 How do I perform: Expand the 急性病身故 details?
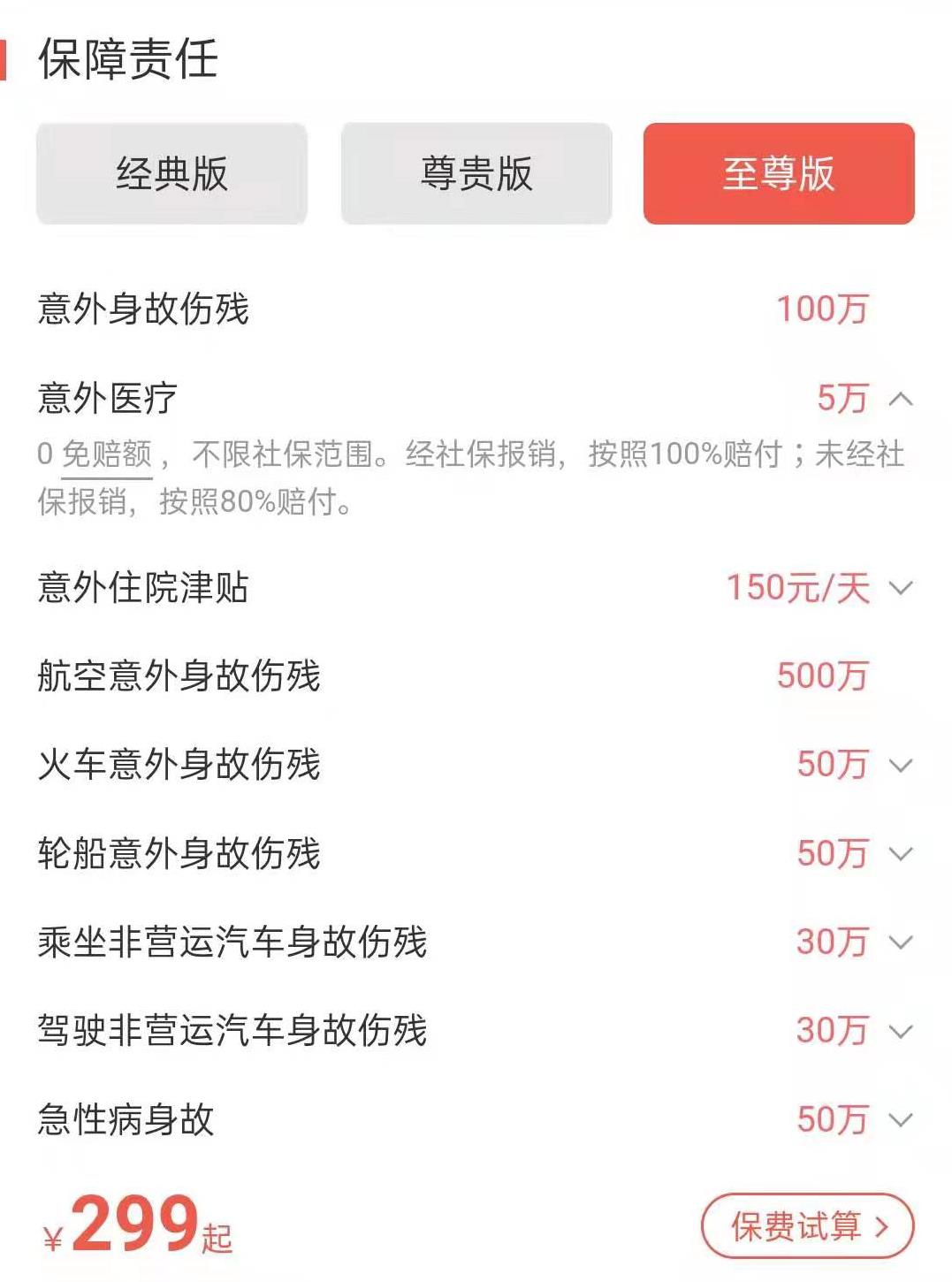(903, 1118)
